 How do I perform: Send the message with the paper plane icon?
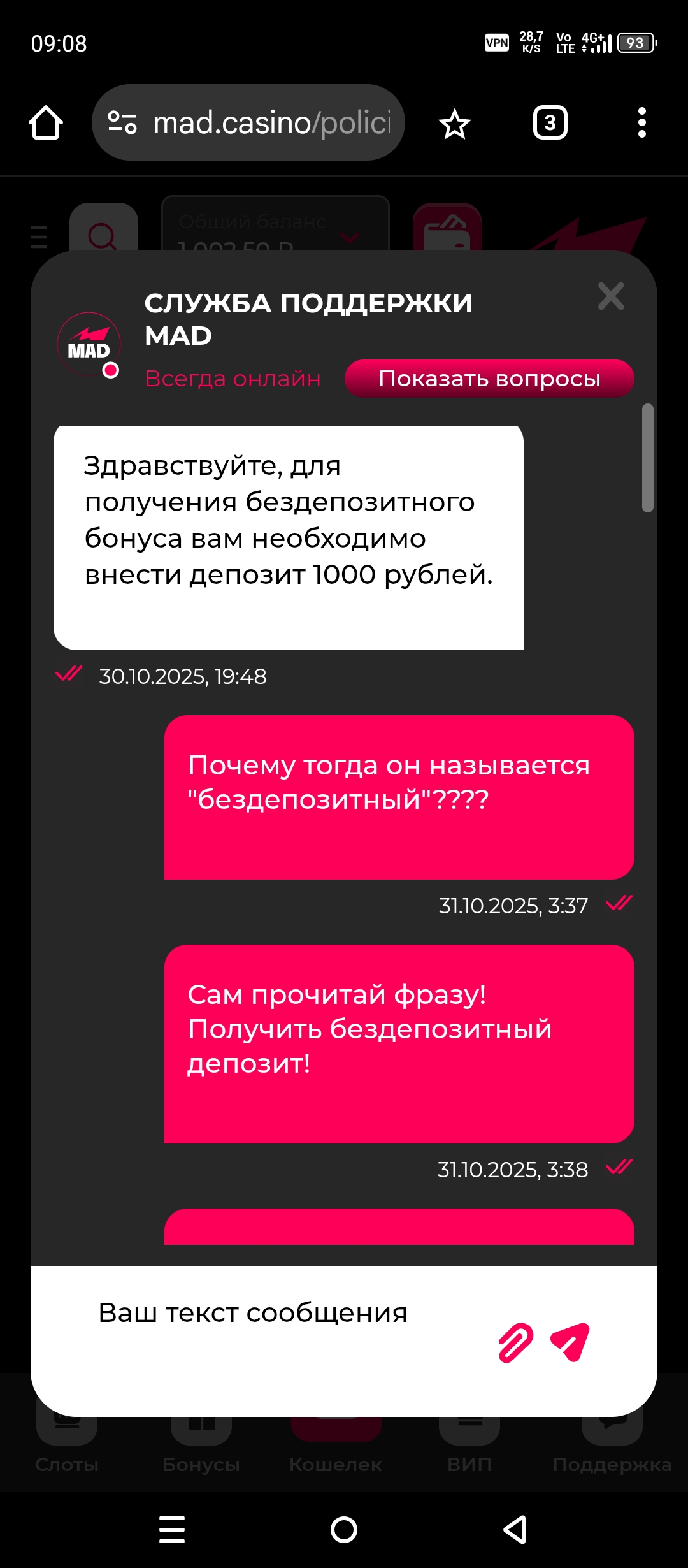[570, 1341]
